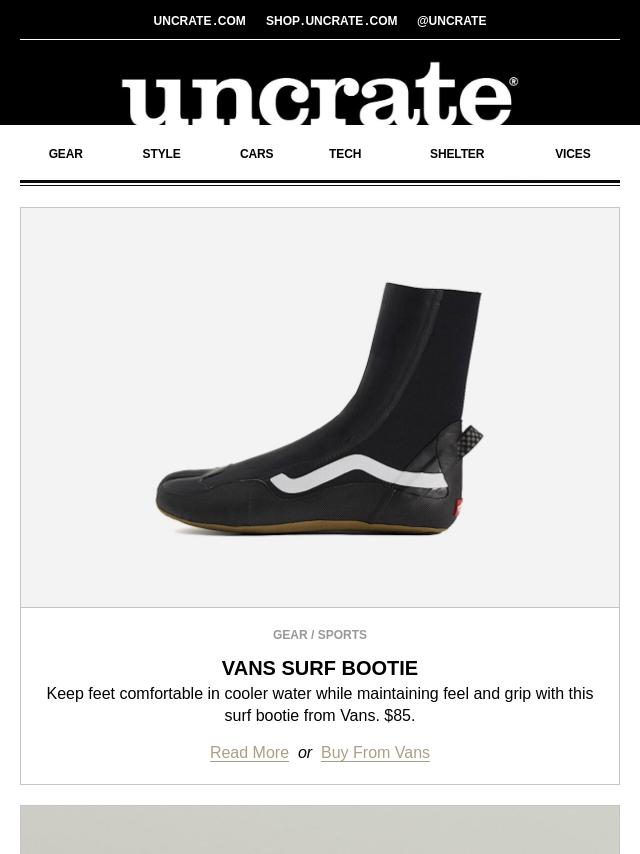Tap the Gear / Sports category label
This screenshot has width=640, height=854.
pos(320,635)
